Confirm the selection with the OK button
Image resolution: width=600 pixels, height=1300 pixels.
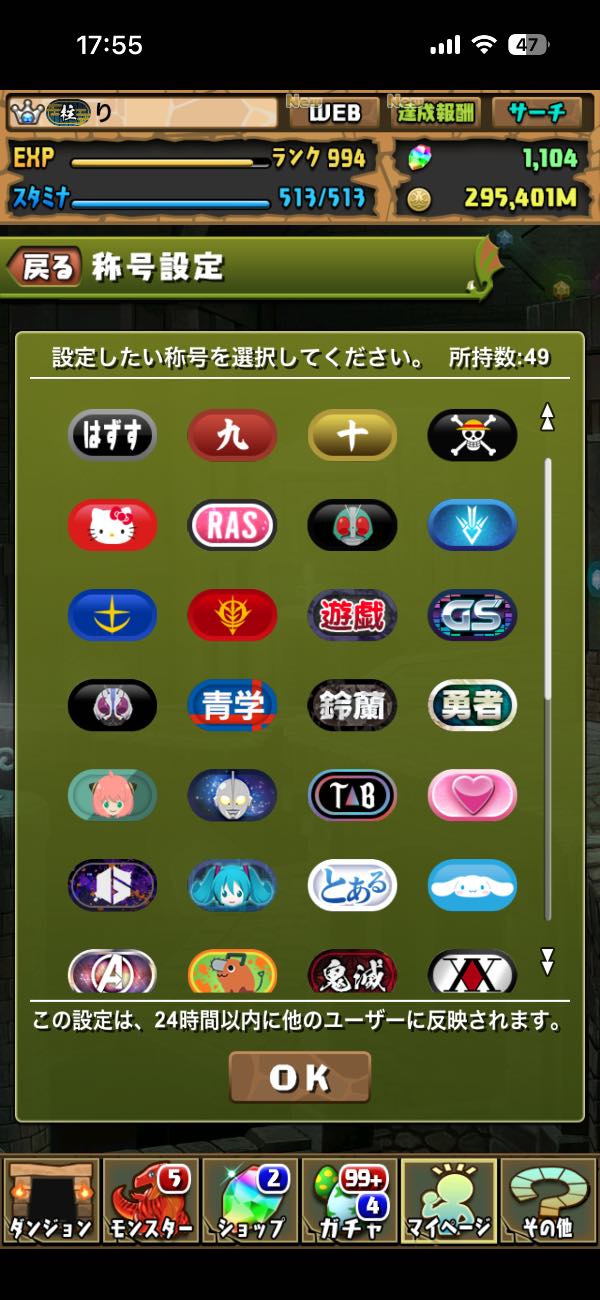click(300, 1077)
